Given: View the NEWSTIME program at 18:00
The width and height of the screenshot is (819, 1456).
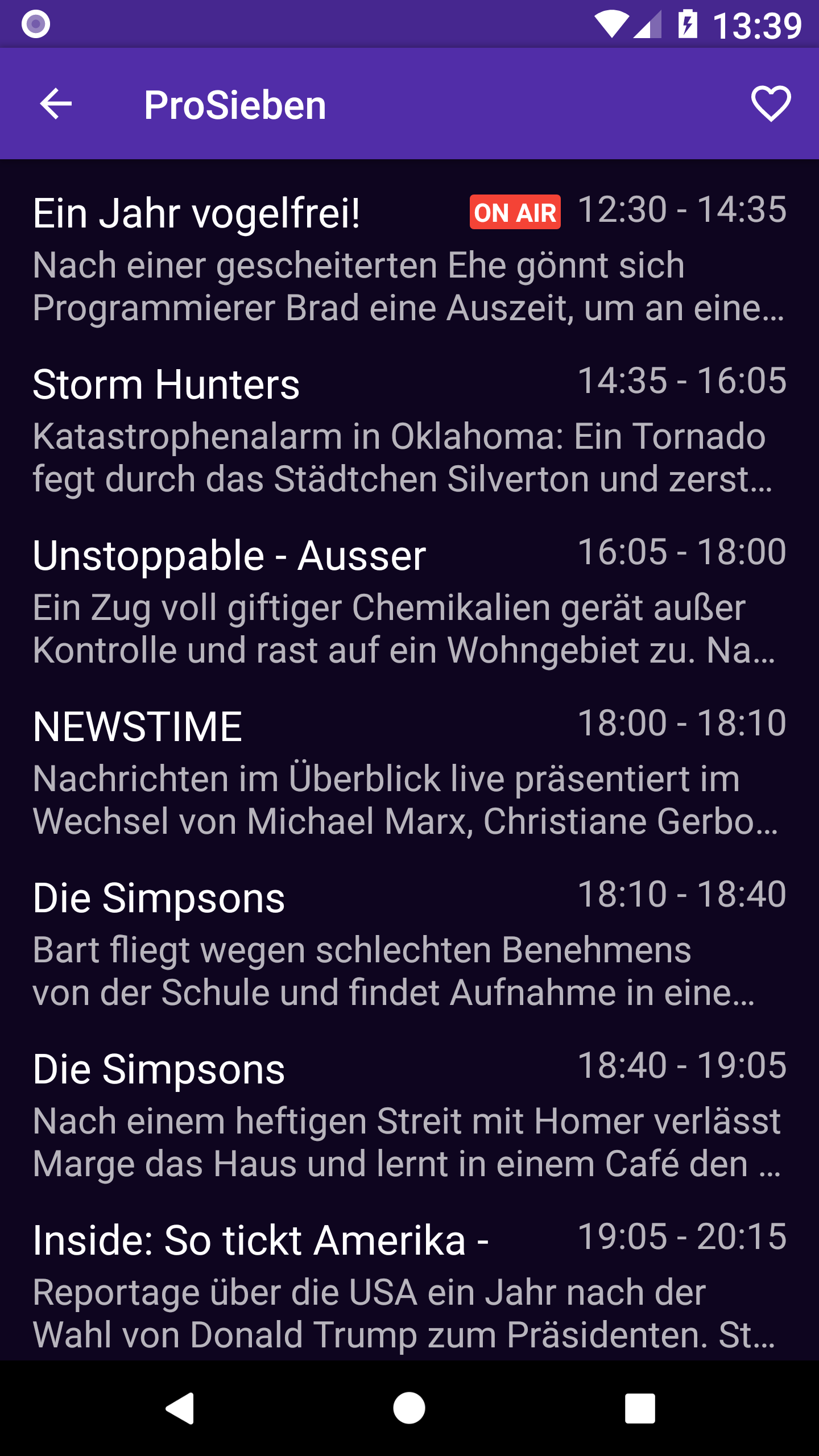Looking at the screenshot, I should coord(409,772).
